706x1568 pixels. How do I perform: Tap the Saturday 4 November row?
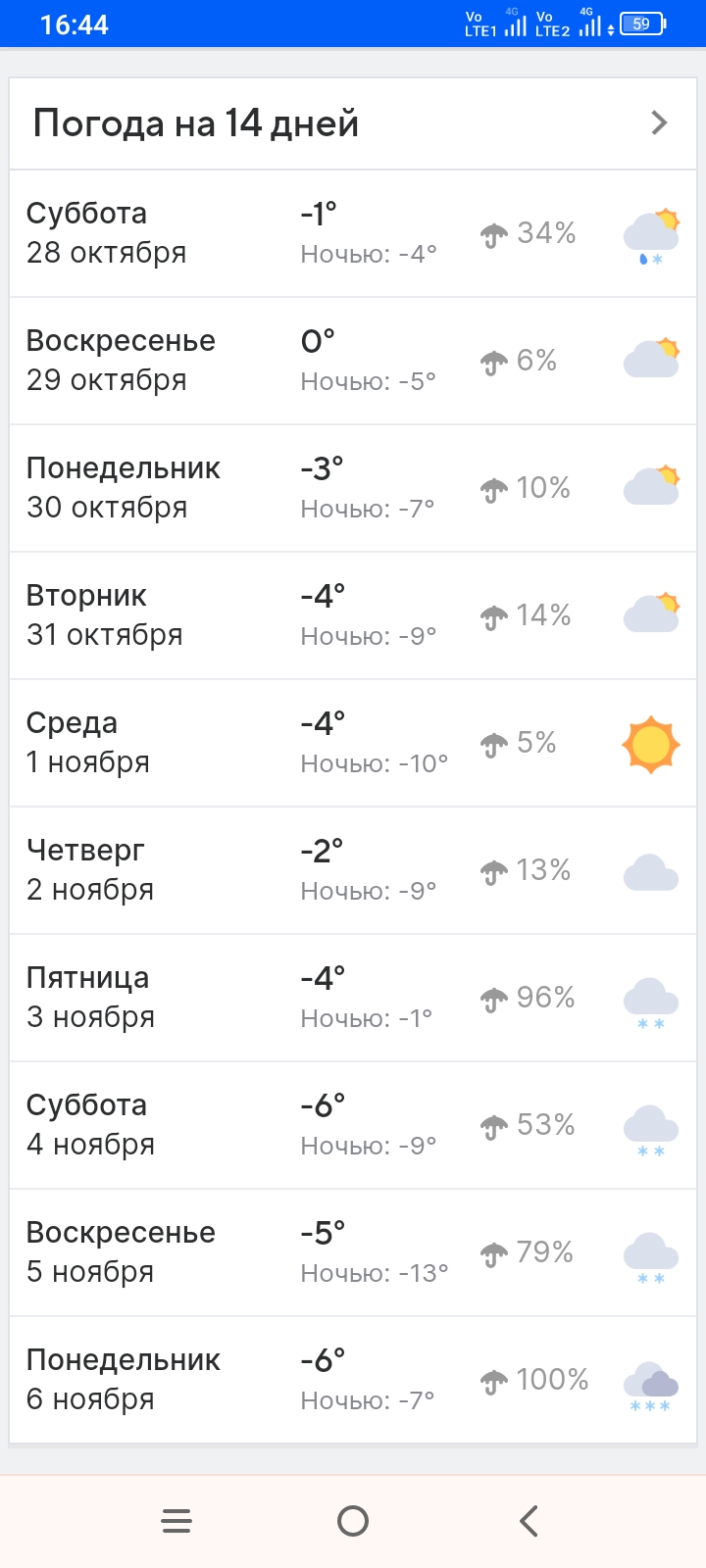pyautogui.click(x=353, y=1125)
